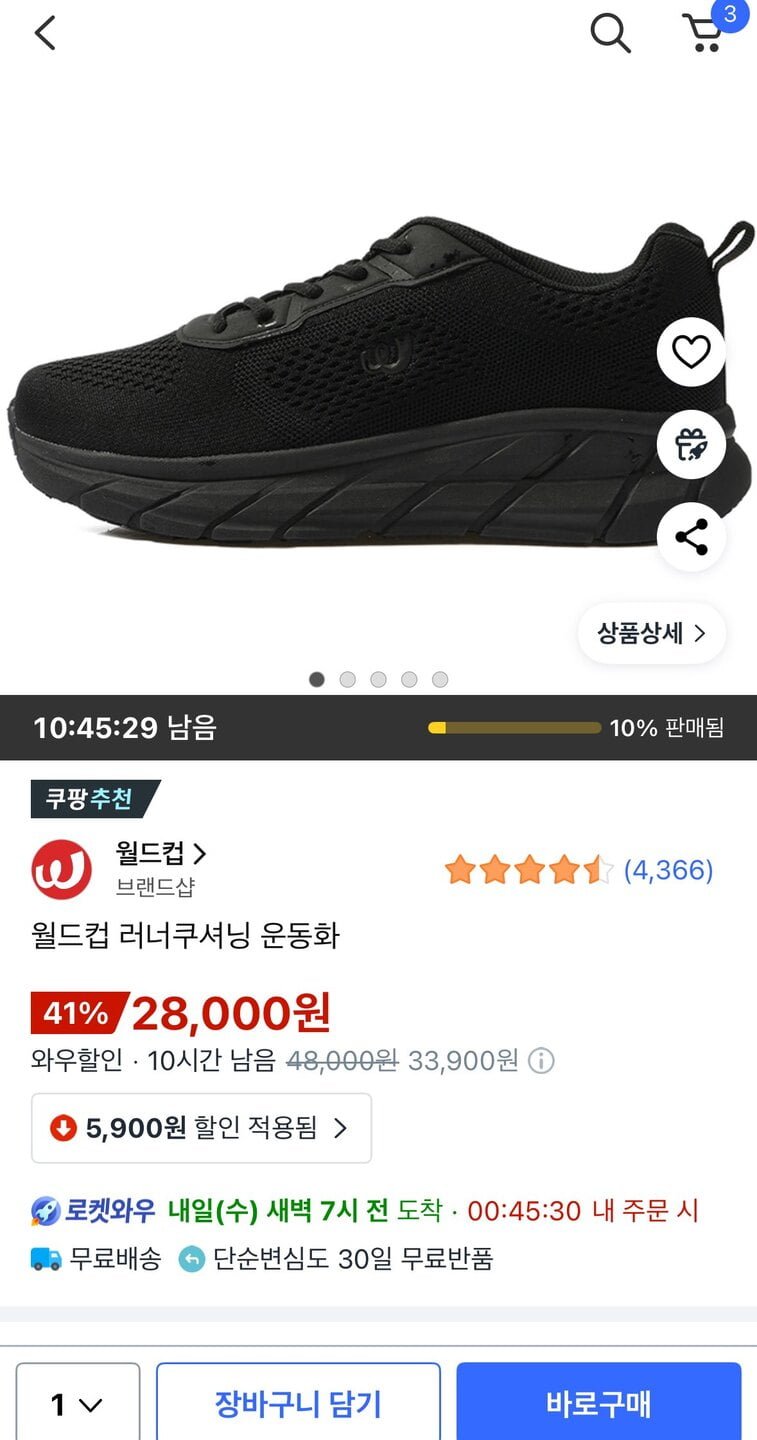Open the 4,366 reviews
Image resolution: width=757 pixels, height=1440 pixels.
click(x=667, y=870)
